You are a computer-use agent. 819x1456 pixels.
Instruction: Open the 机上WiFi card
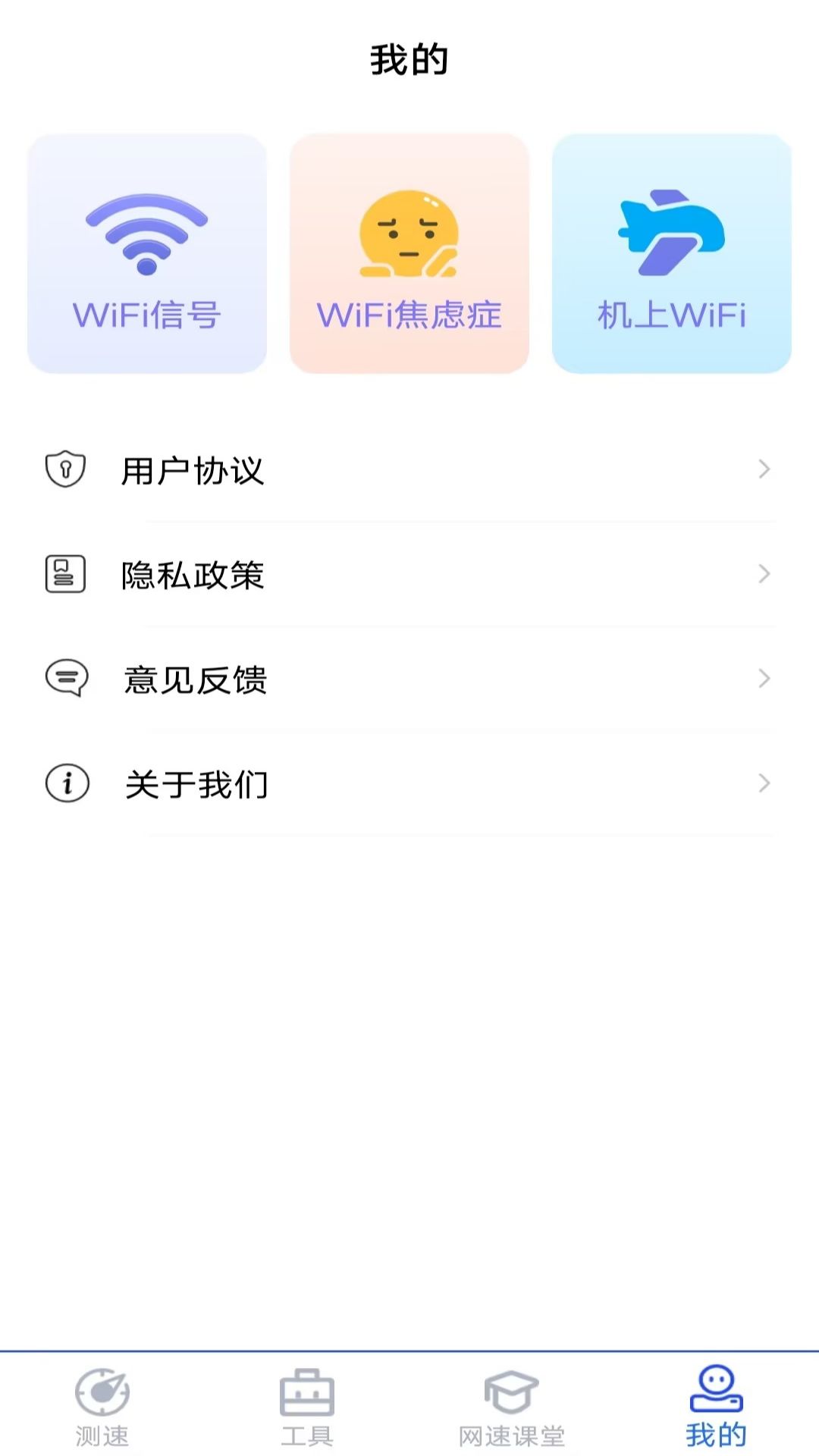point(672,254)
